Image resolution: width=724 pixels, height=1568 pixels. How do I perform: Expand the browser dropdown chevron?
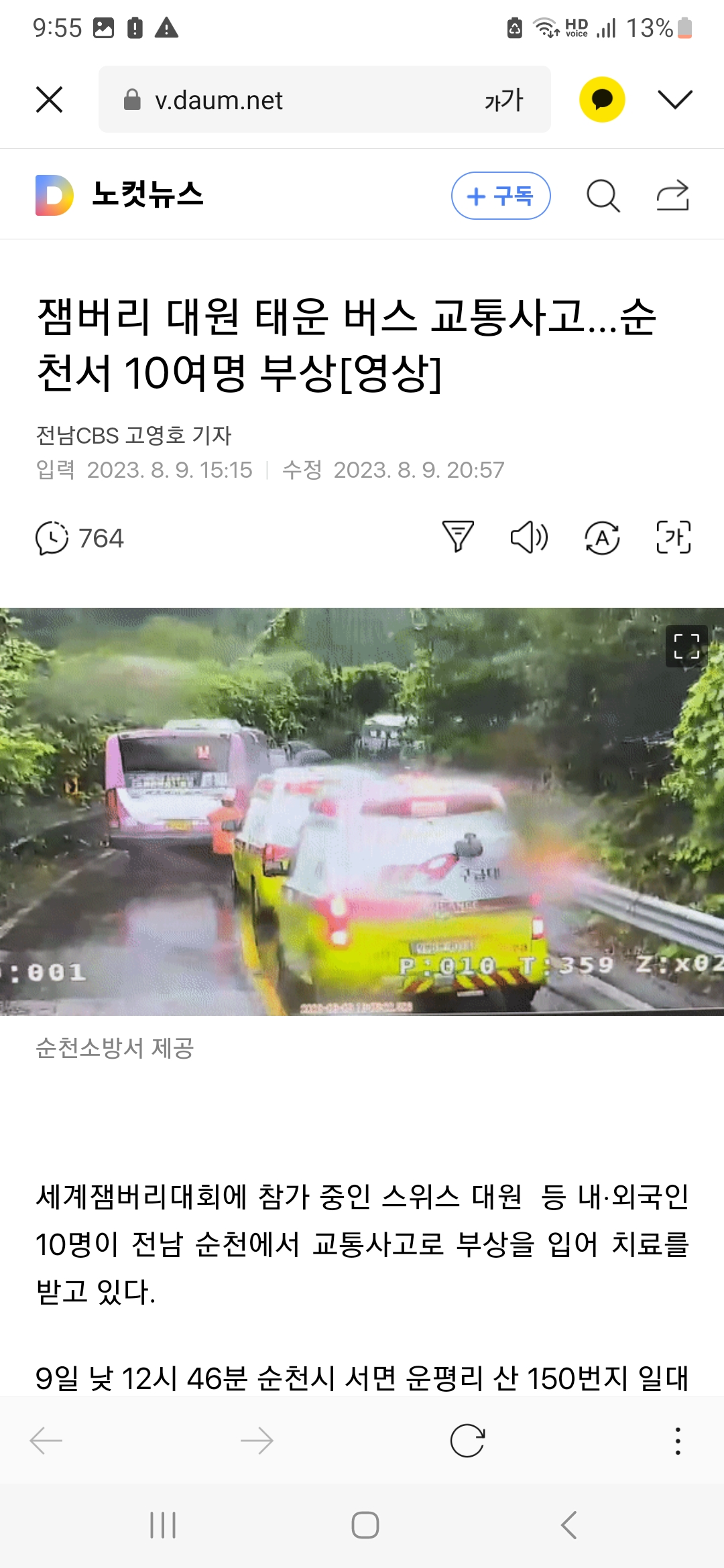coord(674,100)
